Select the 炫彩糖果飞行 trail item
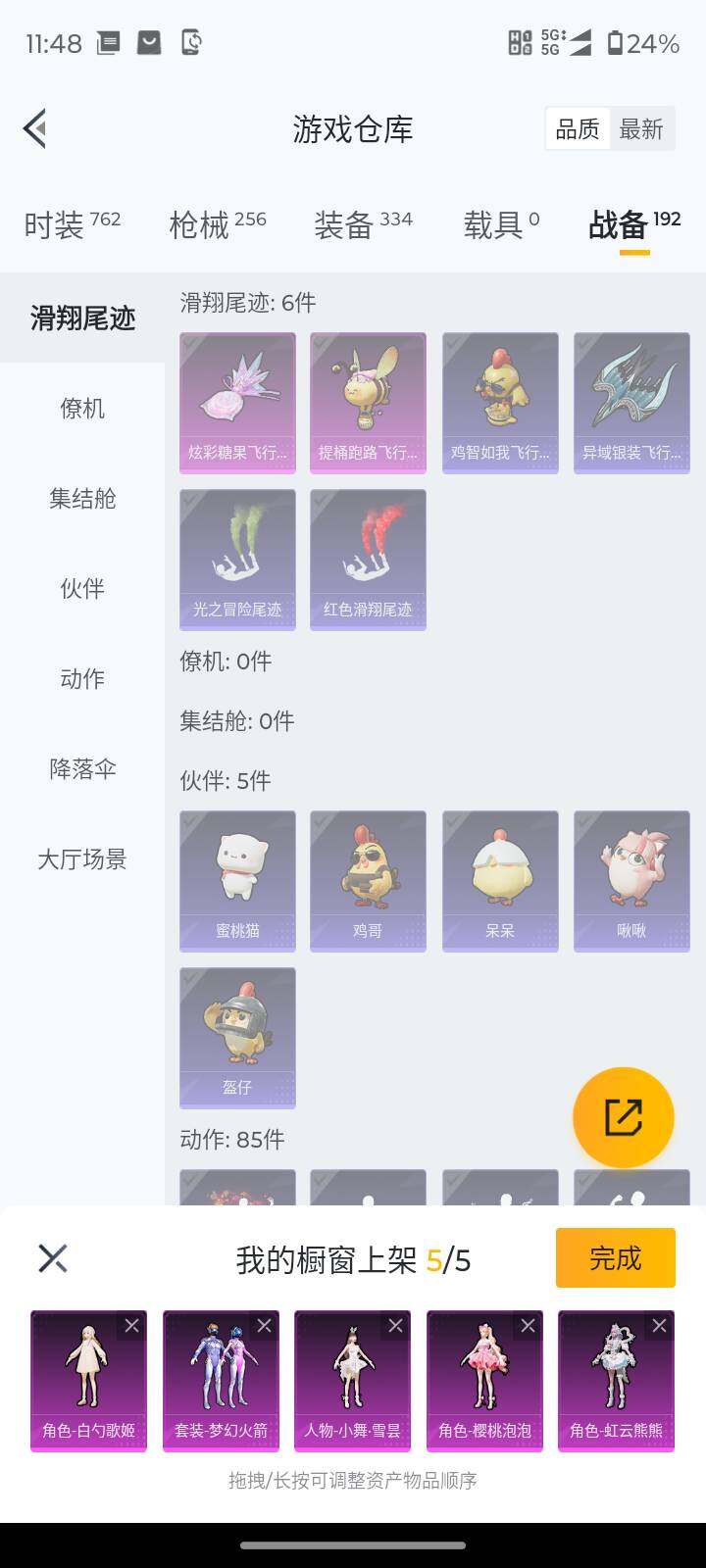The height and width of the screenshot is (1568, 706). tap(237, 402)
